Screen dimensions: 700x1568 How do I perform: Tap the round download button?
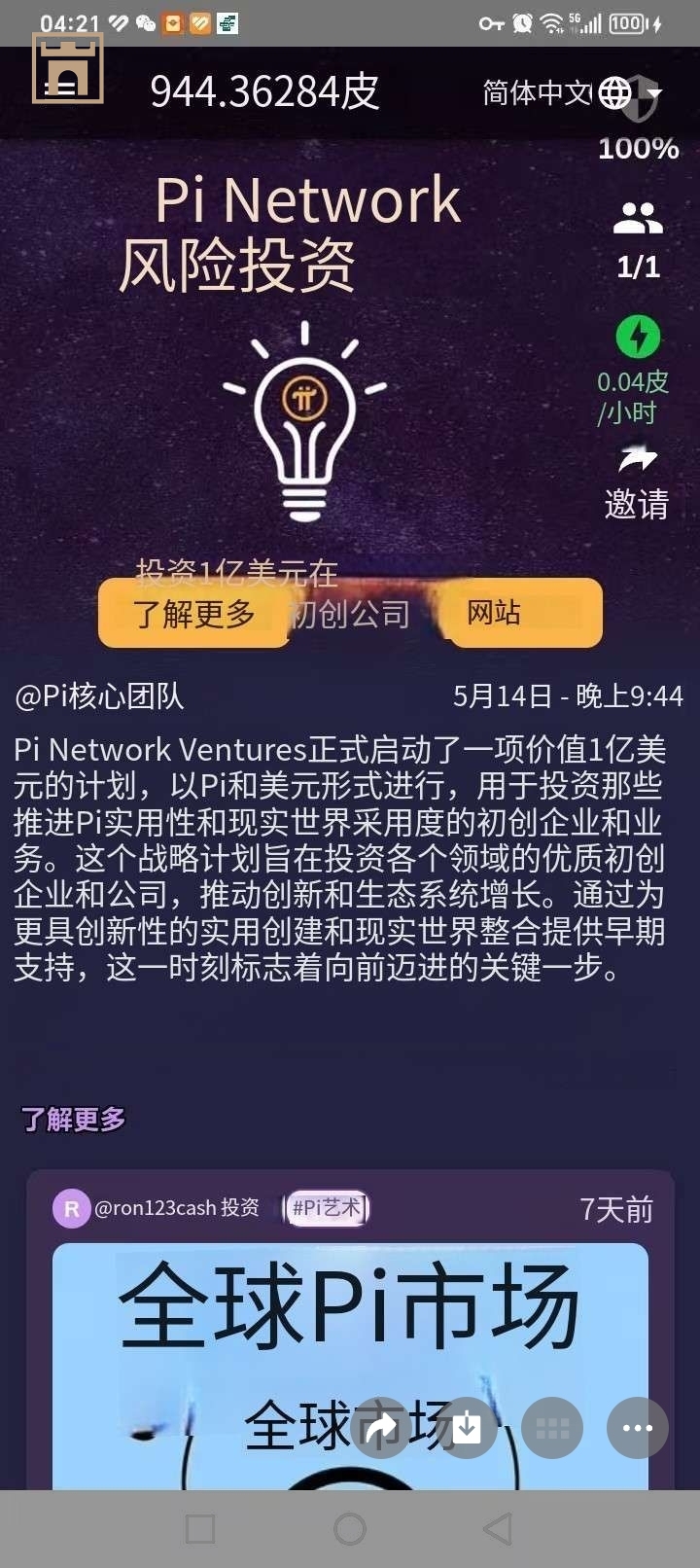467,1428
